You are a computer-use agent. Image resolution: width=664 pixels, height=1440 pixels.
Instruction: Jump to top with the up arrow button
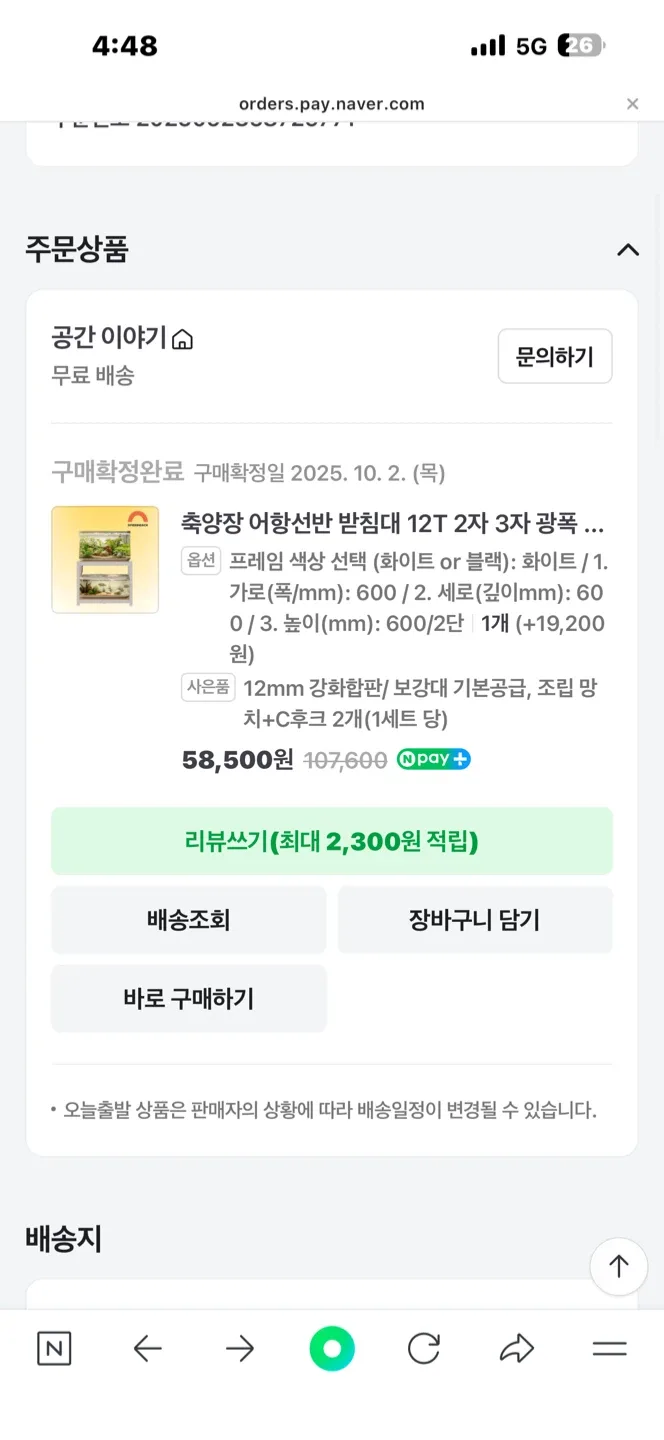[618, 1267]
